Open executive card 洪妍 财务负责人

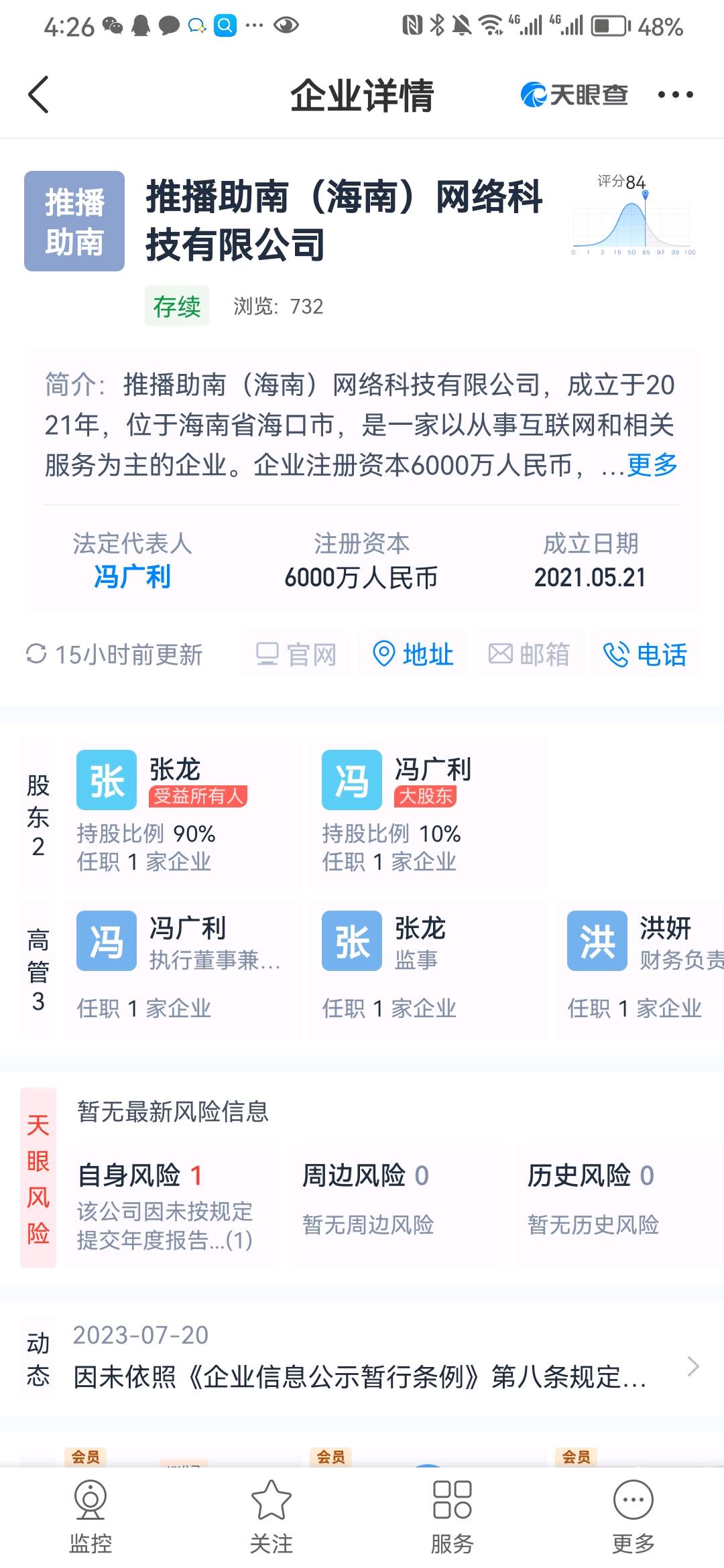tap(640, 969)
